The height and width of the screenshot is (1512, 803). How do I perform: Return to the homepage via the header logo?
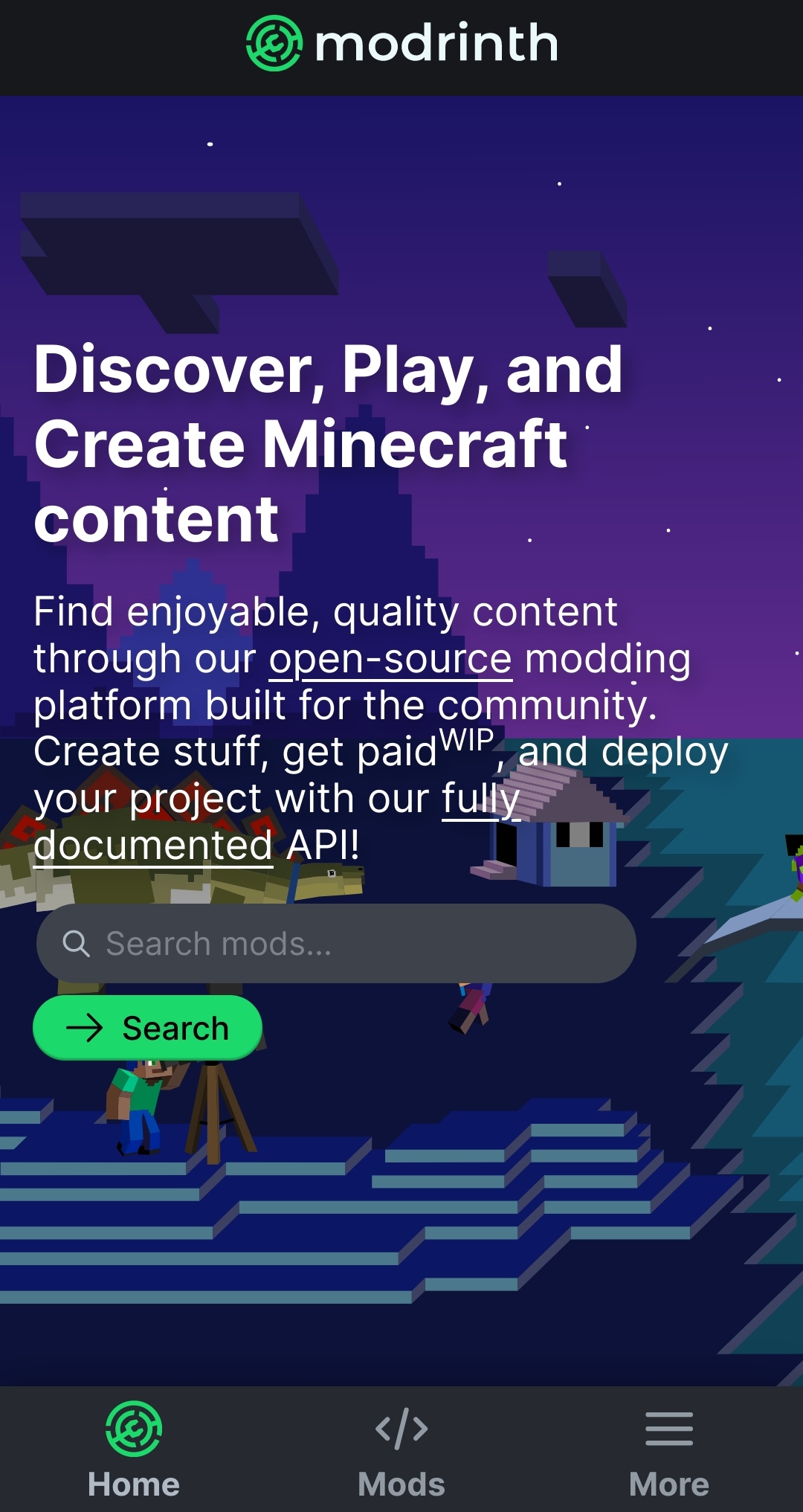pyautogui.click(x=276, y=42)
